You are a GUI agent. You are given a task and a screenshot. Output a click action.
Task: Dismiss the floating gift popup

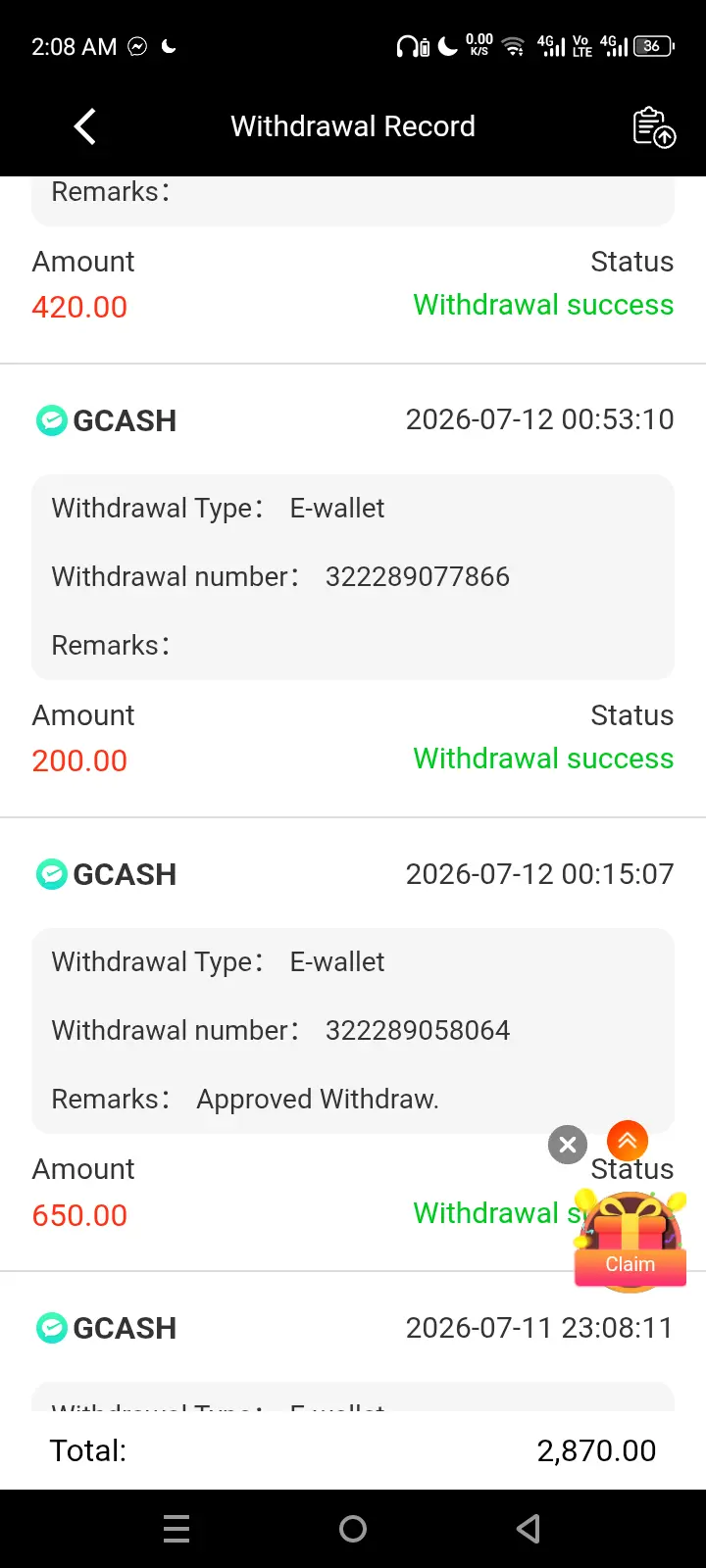click(x=567, y=1145)
